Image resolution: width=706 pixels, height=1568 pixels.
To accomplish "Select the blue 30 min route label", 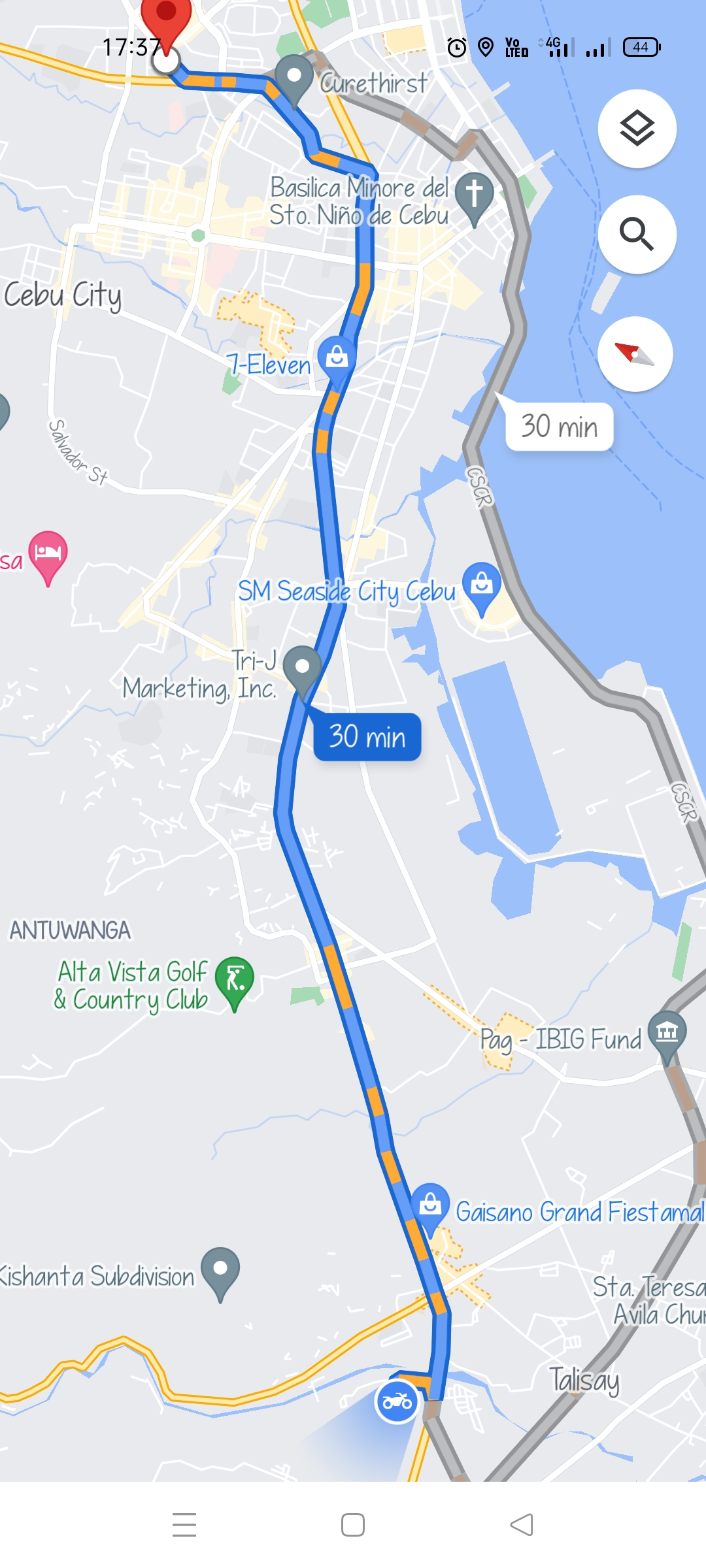I will coord(367,737).
